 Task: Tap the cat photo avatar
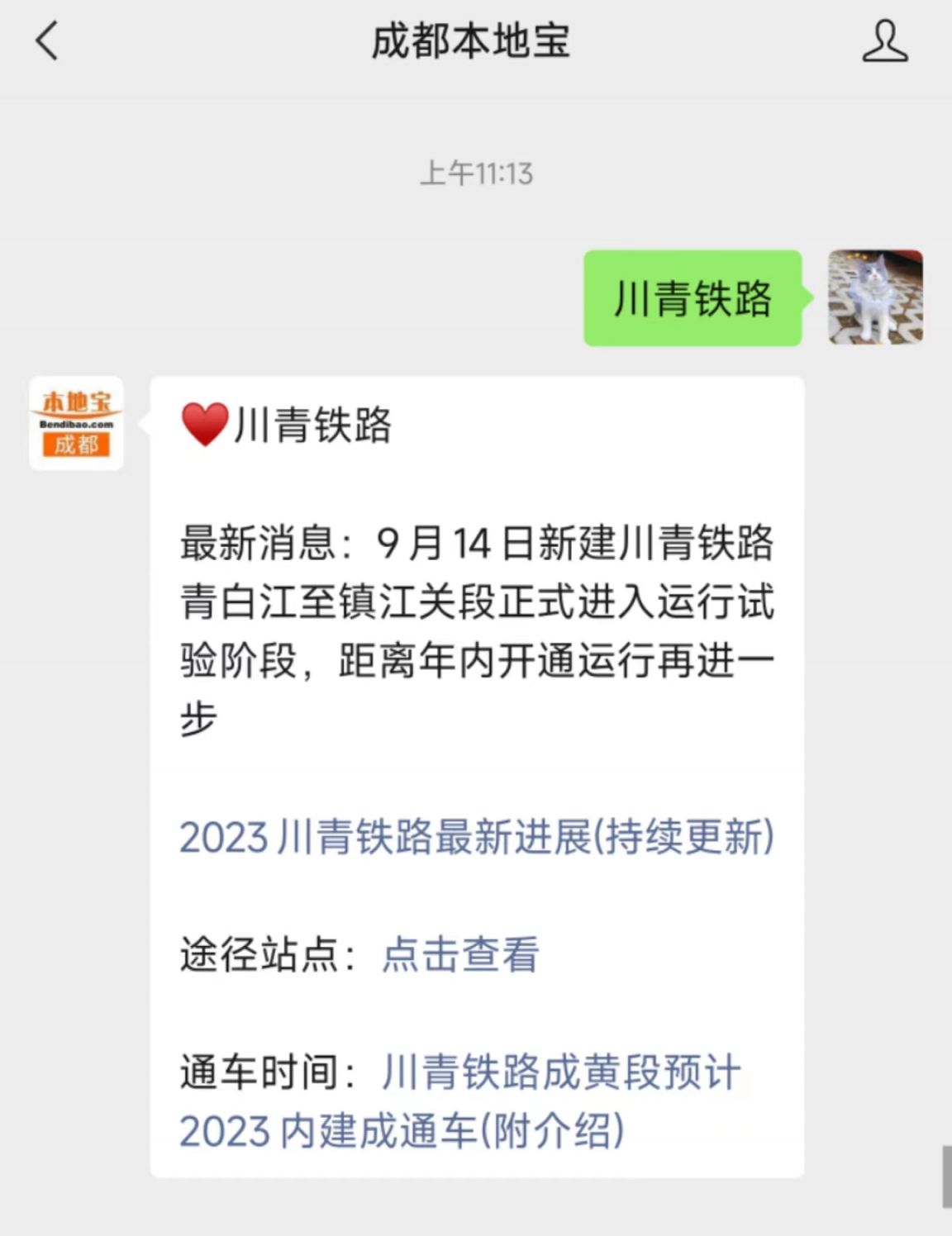pos(875,297)
